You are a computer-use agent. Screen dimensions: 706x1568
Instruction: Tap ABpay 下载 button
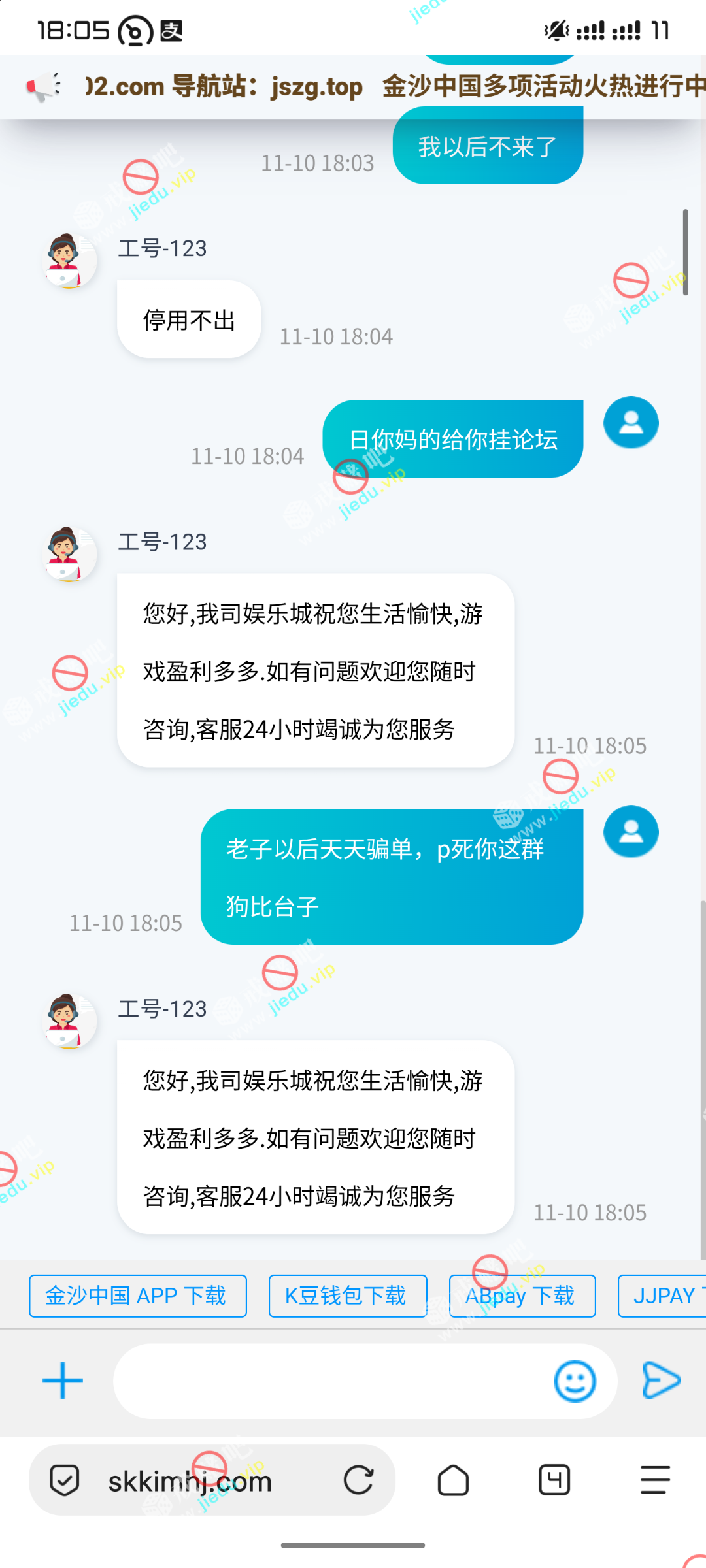point(522,1296)
